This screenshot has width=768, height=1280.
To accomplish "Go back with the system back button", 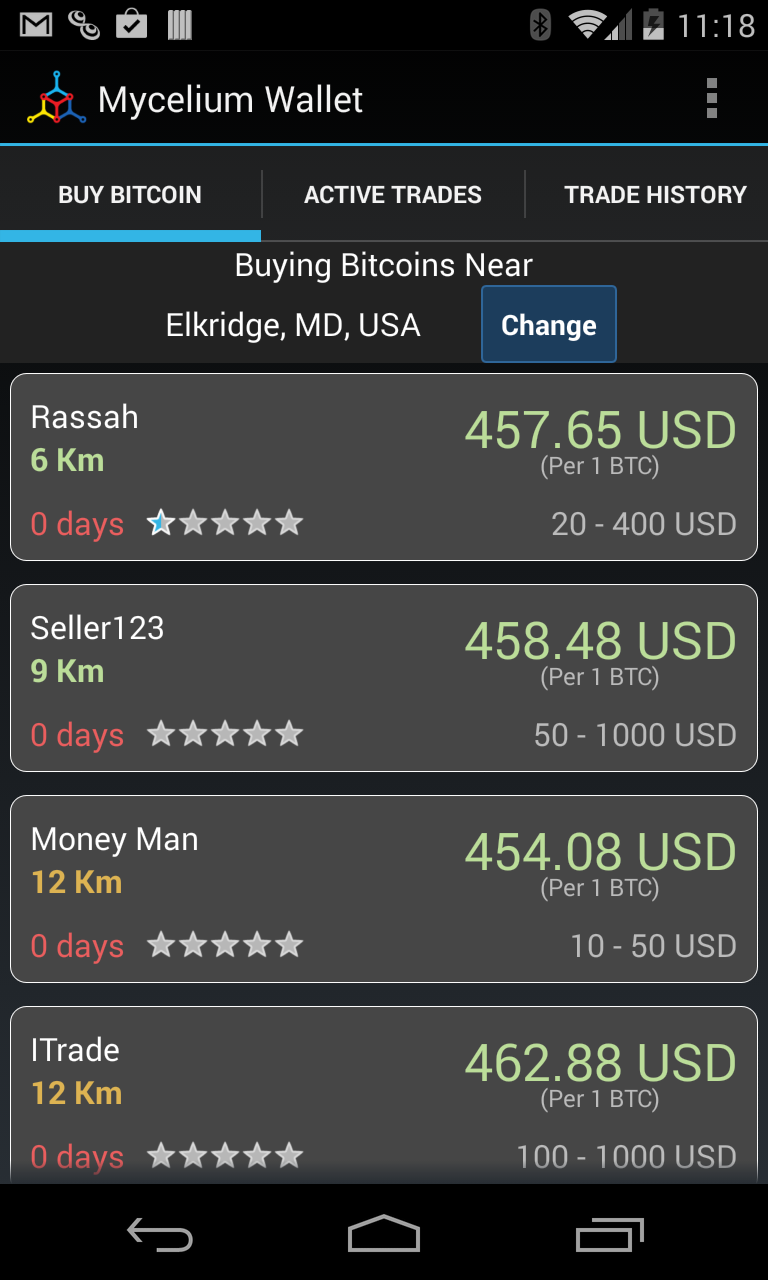I will (x=160, y=1235).
